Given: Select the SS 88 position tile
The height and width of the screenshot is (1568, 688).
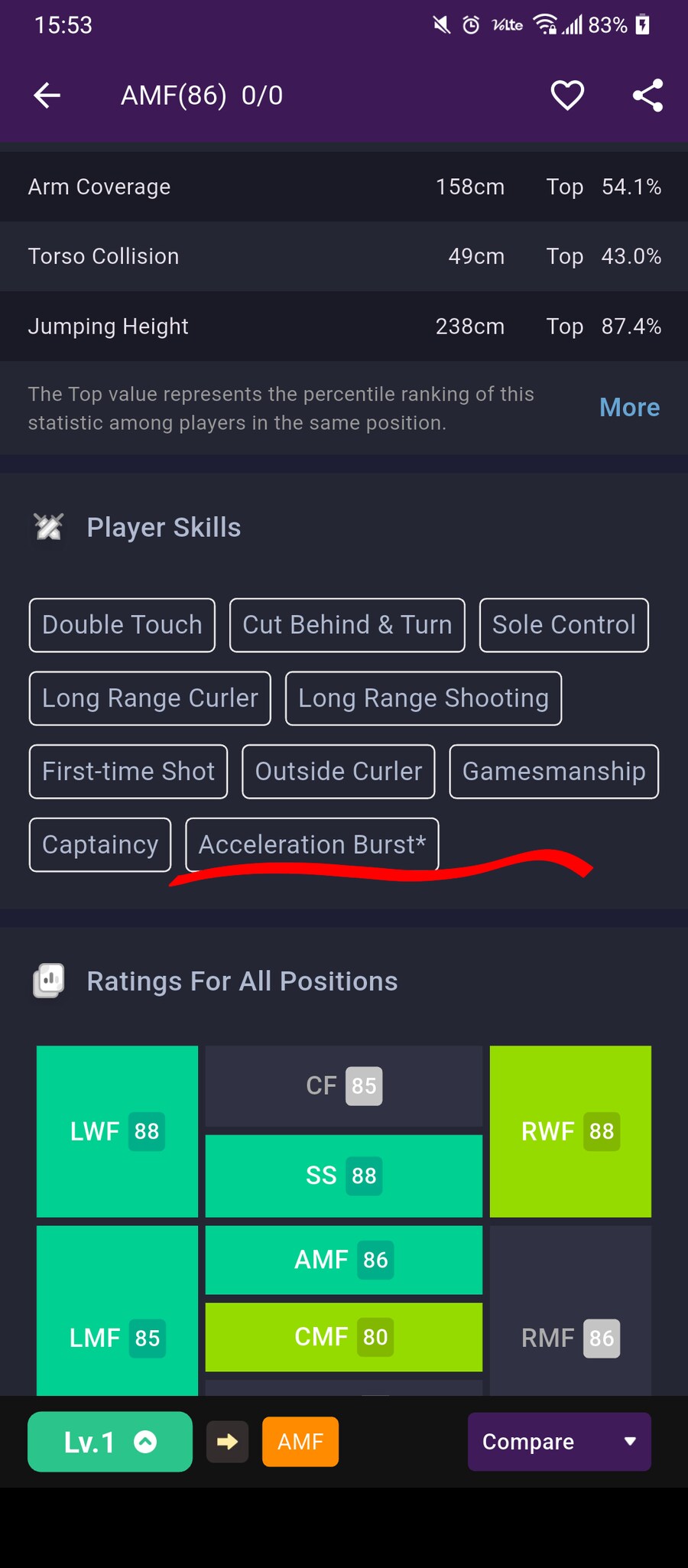Looking at the screenshot, I should click(x=343, y=1176).
